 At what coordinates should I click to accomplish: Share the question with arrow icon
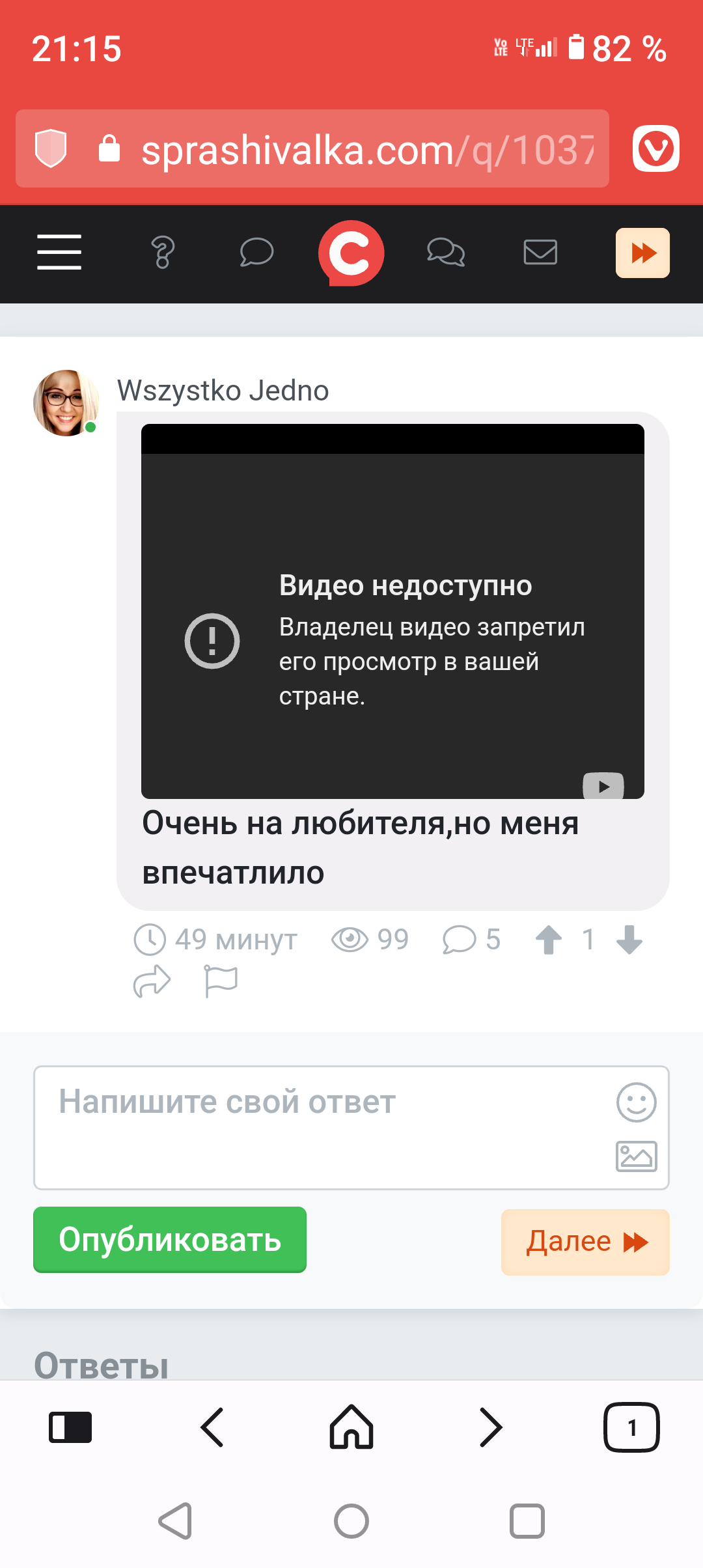pyautogui.click(x=152, y=981)
